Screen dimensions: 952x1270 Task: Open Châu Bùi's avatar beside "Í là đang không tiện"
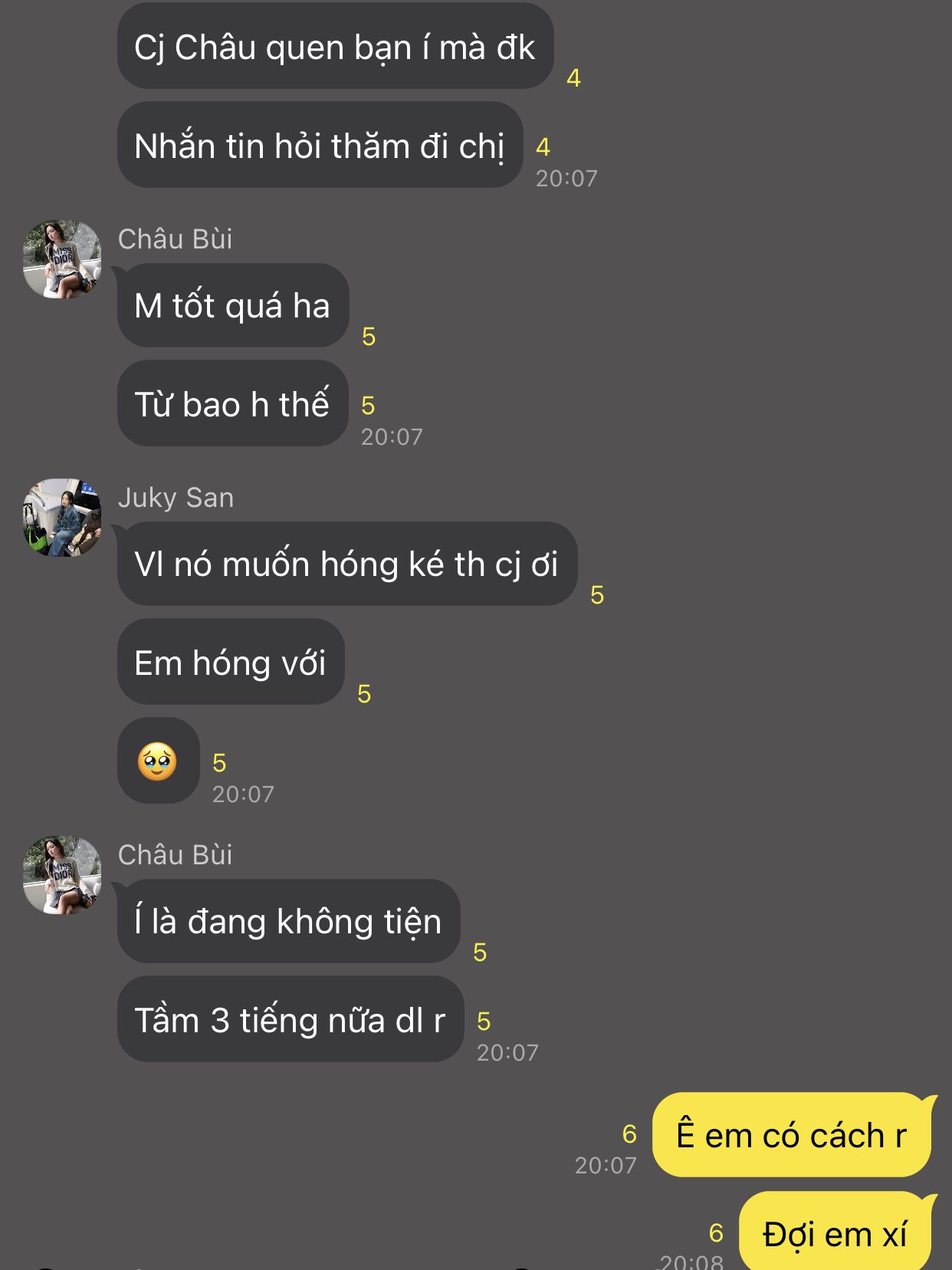[62, 875]
